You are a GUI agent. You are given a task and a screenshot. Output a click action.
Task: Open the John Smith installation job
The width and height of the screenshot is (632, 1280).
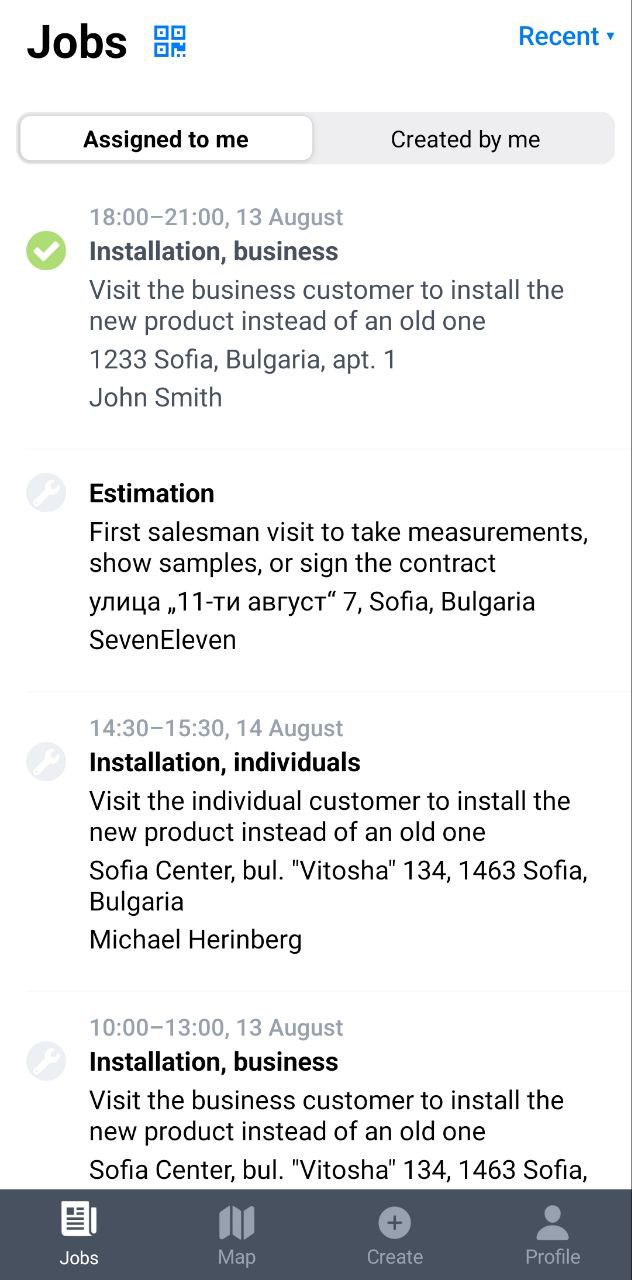point(316,309)
